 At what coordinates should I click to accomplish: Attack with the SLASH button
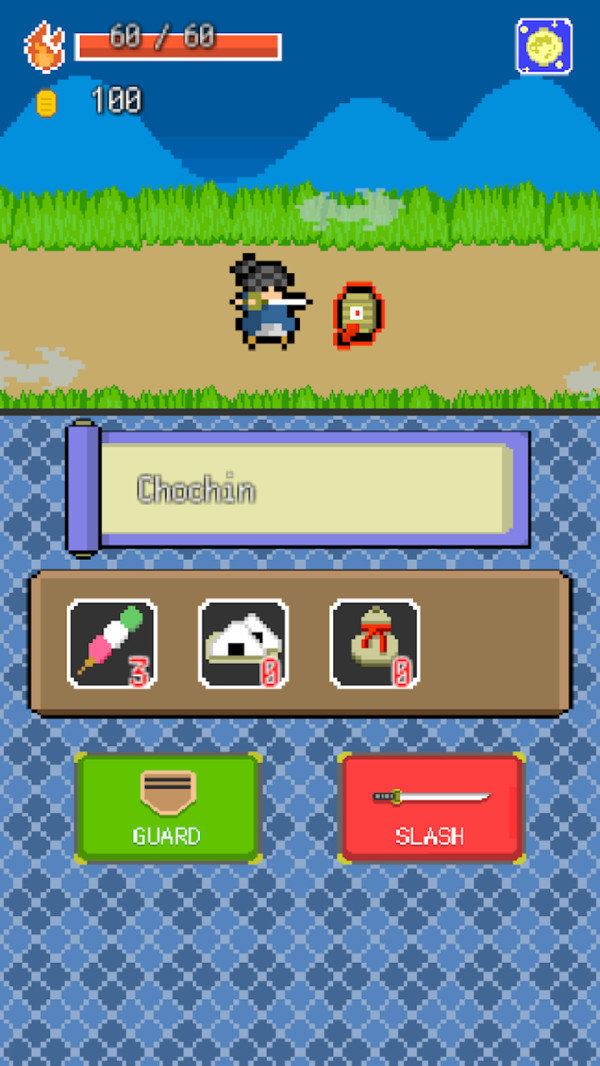pyautogui.click(x=431, y=808)
